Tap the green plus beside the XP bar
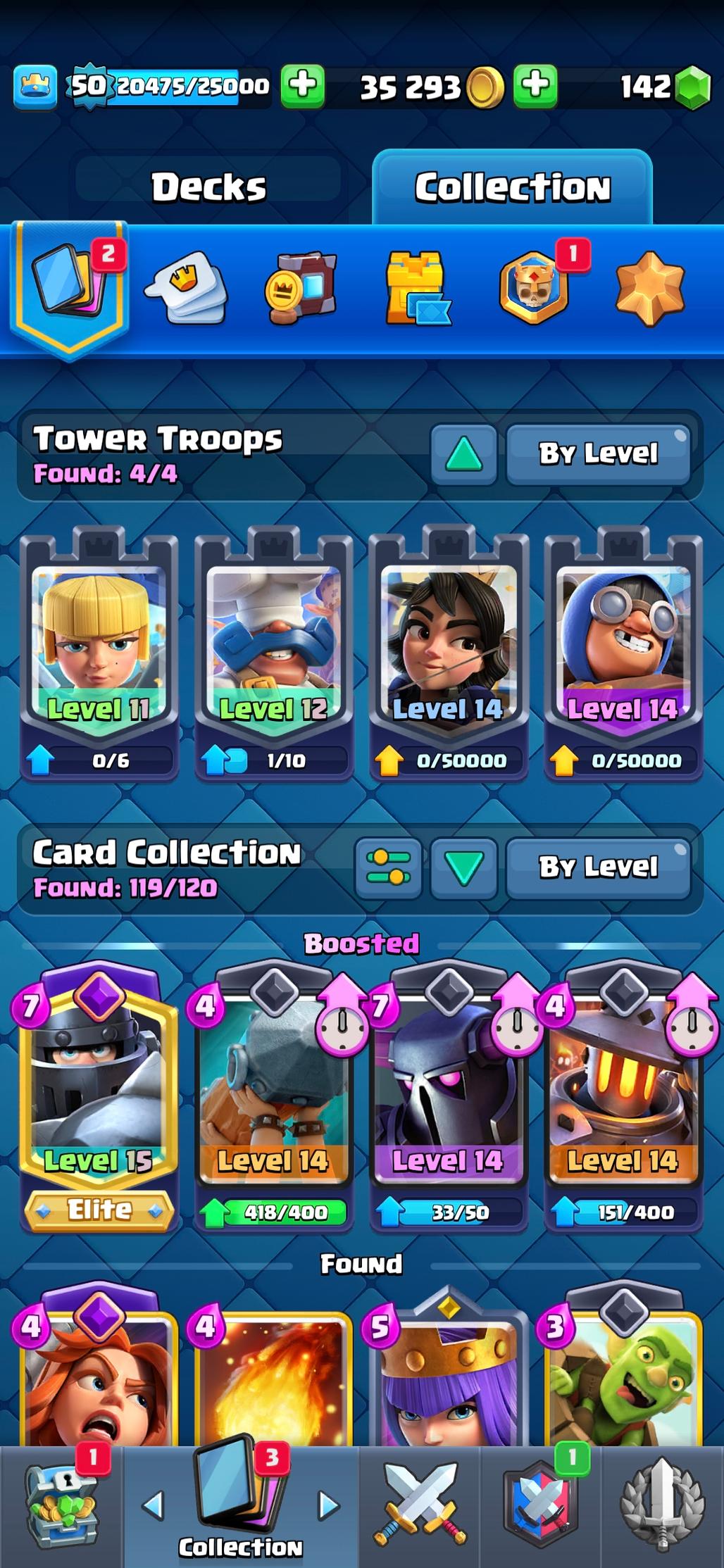 [303, 86]
